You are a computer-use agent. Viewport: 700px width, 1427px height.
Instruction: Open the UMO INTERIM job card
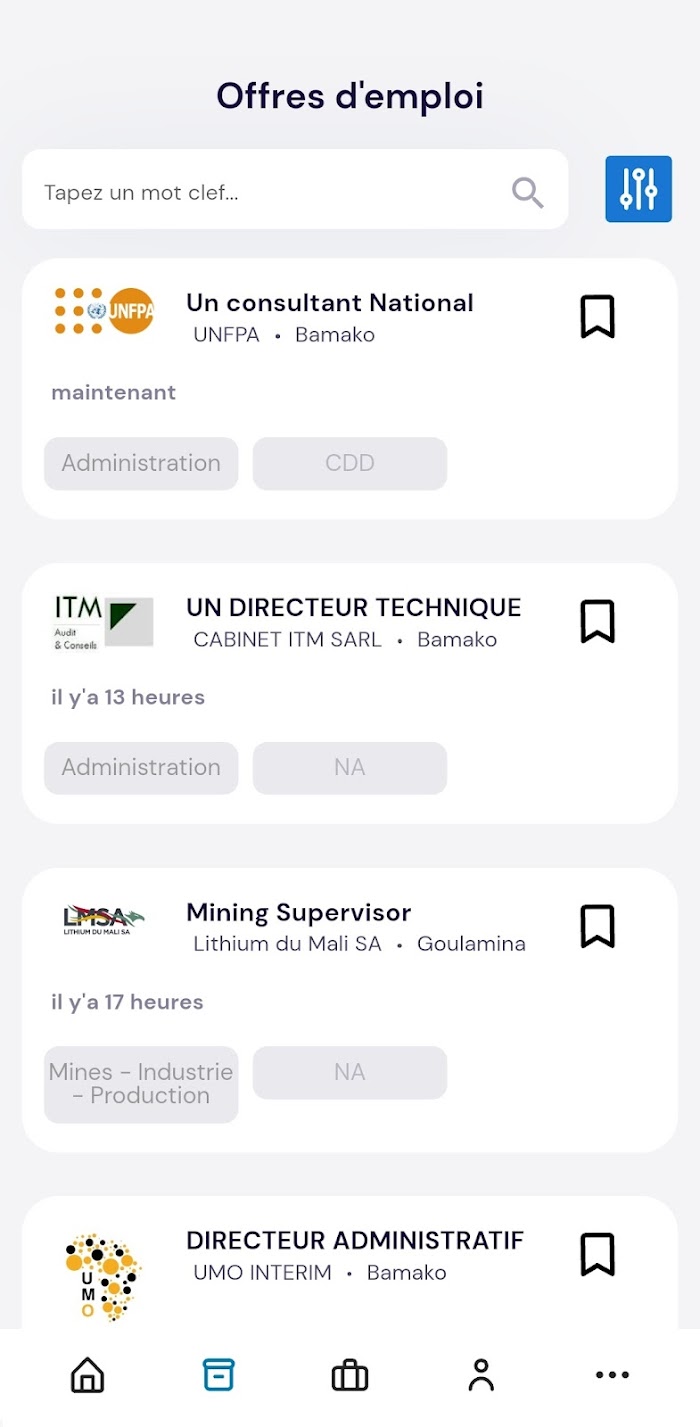350,1263
